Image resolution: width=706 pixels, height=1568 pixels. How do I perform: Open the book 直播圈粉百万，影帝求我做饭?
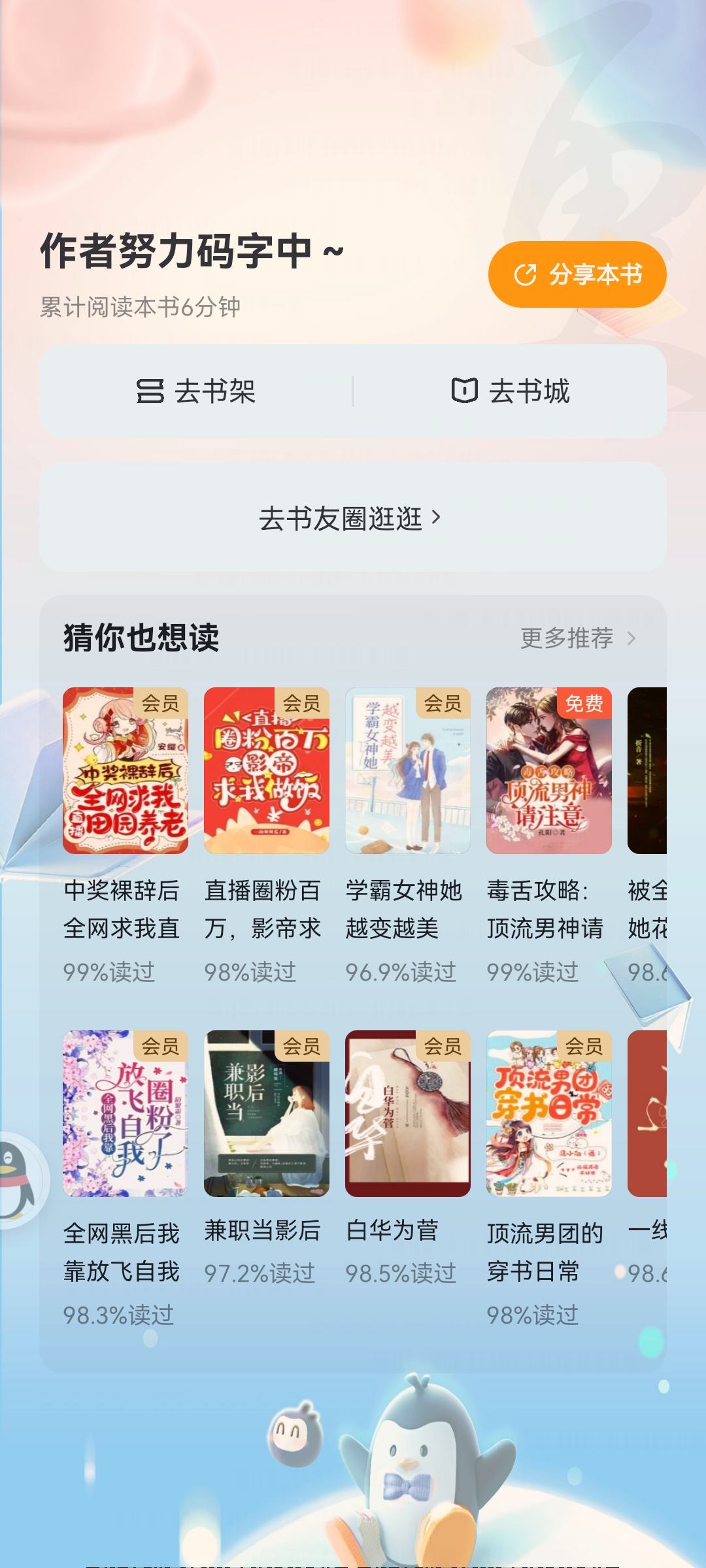click(x=267, y=771)
